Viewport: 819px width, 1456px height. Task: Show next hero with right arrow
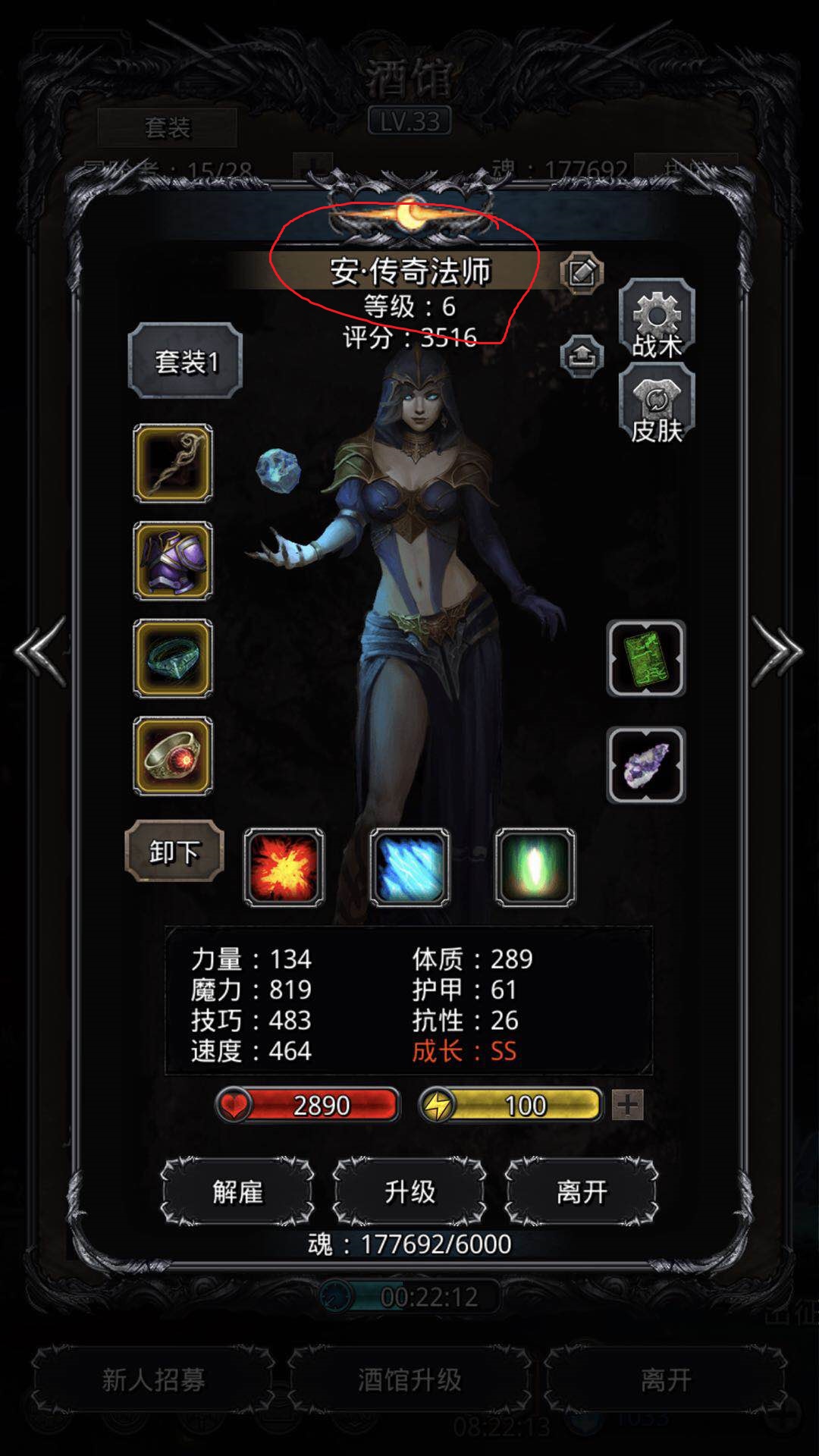[777, 651]
